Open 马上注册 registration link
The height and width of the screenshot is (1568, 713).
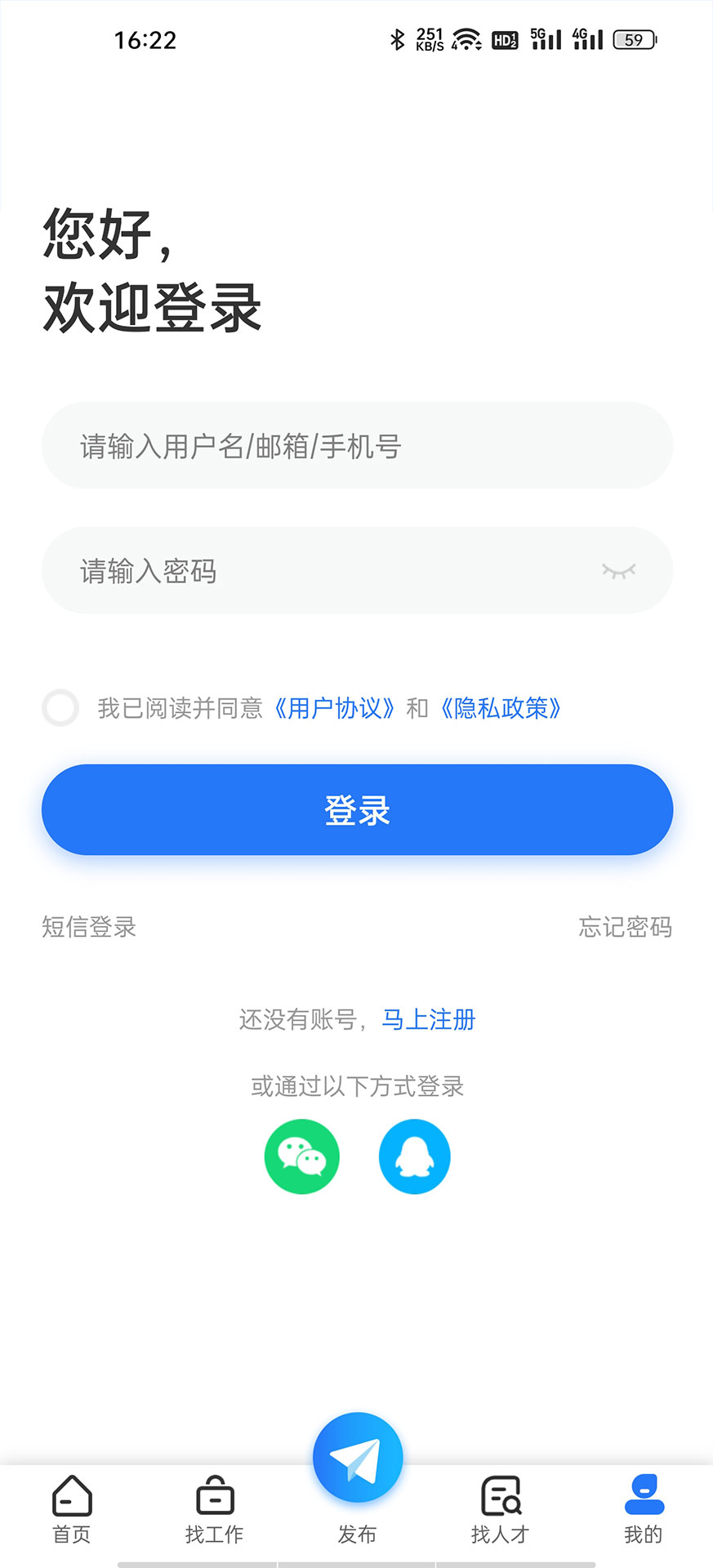point(429,1019)
